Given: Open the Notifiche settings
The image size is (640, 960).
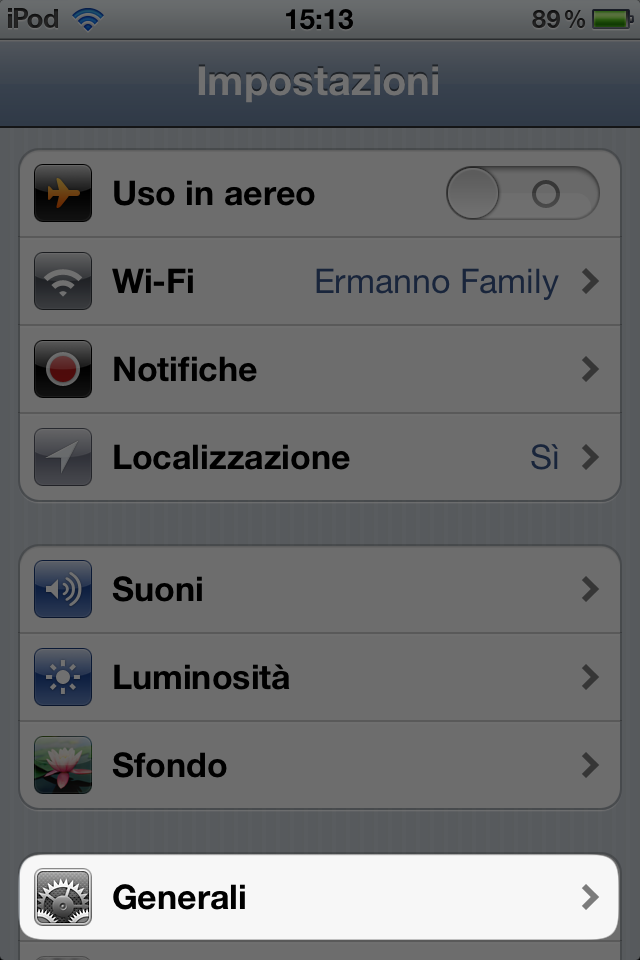Looking at the screenshot, I should tap(320, 370).
